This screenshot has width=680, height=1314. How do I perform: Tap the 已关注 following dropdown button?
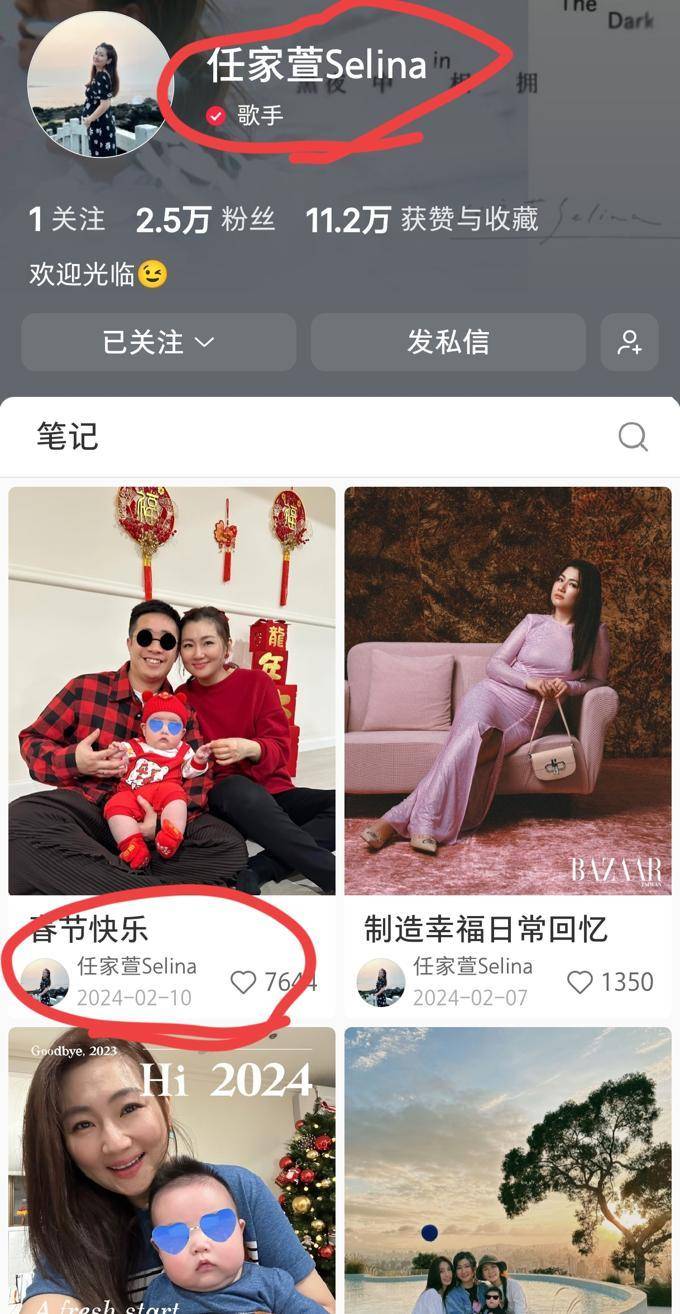pos(158,343)
